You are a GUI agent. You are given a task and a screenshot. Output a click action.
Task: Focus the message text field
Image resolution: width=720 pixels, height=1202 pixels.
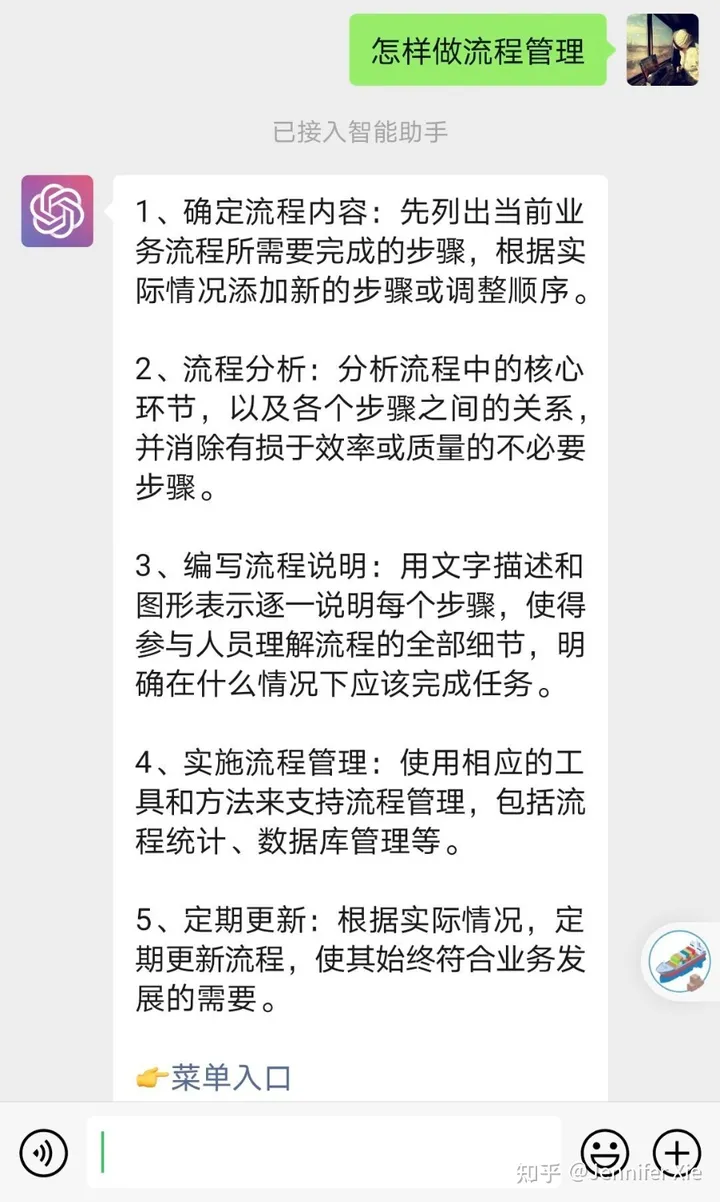(325, 1152)
